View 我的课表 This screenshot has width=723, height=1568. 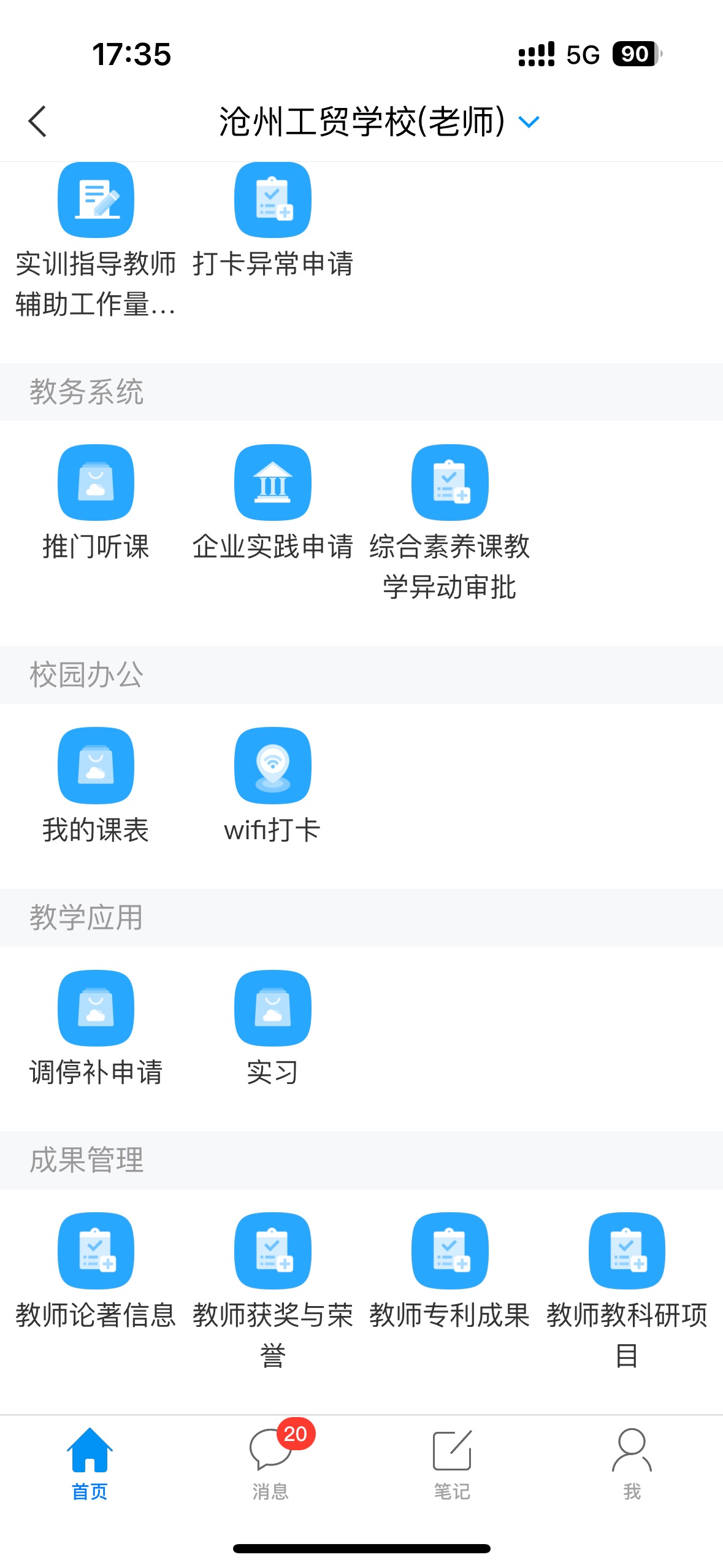96,766
